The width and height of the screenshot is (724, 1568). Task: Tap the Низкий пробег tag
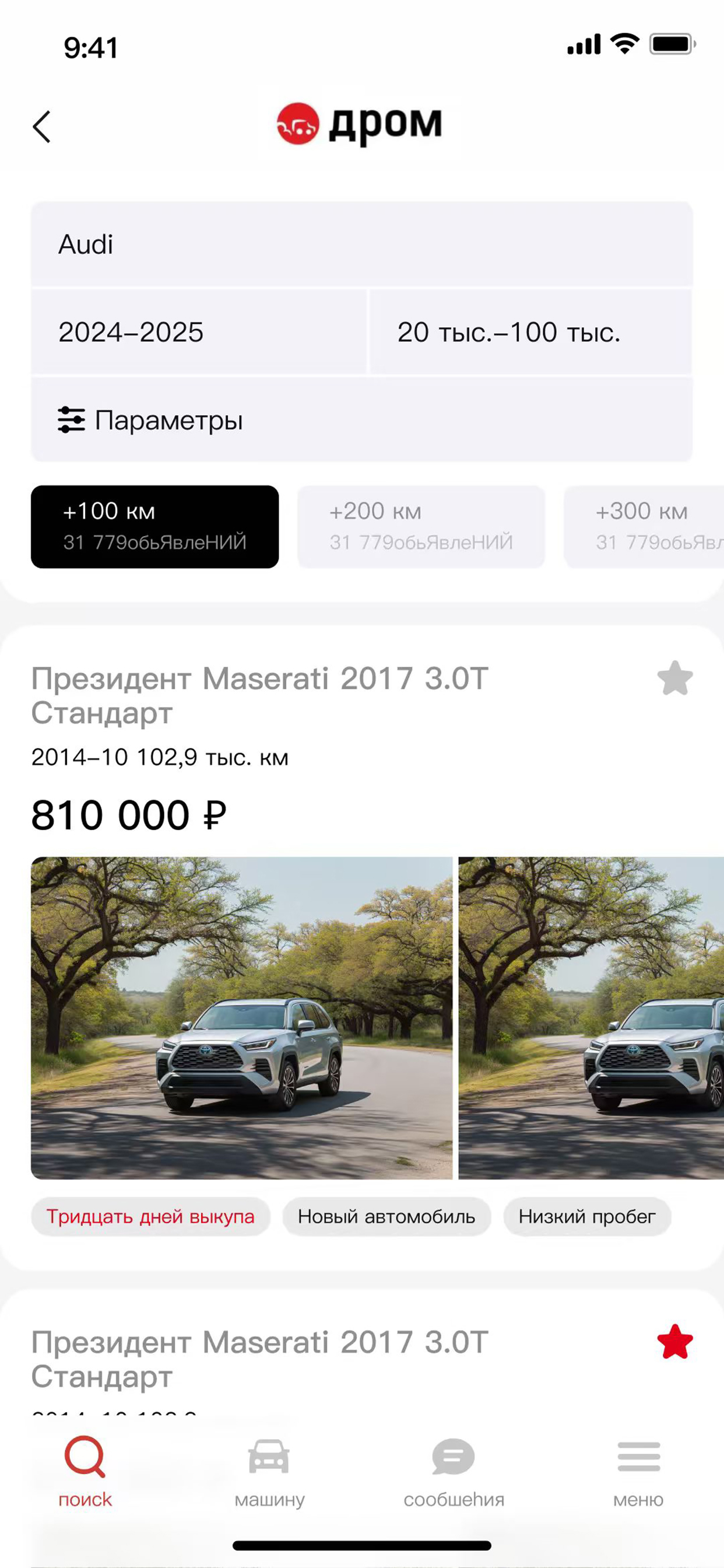pos(586,1217)
